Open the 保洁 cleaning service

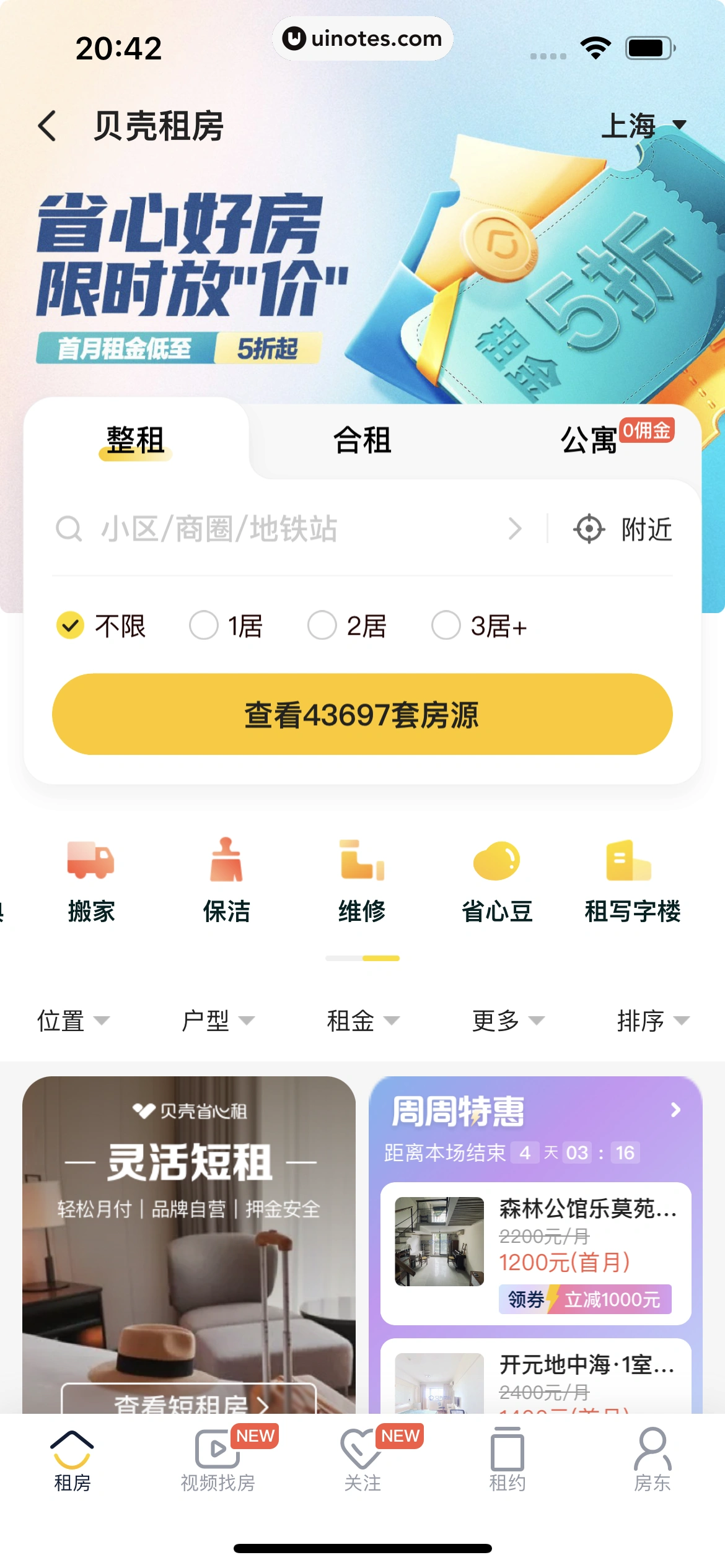pyautogui.click(x=226, y=880)
